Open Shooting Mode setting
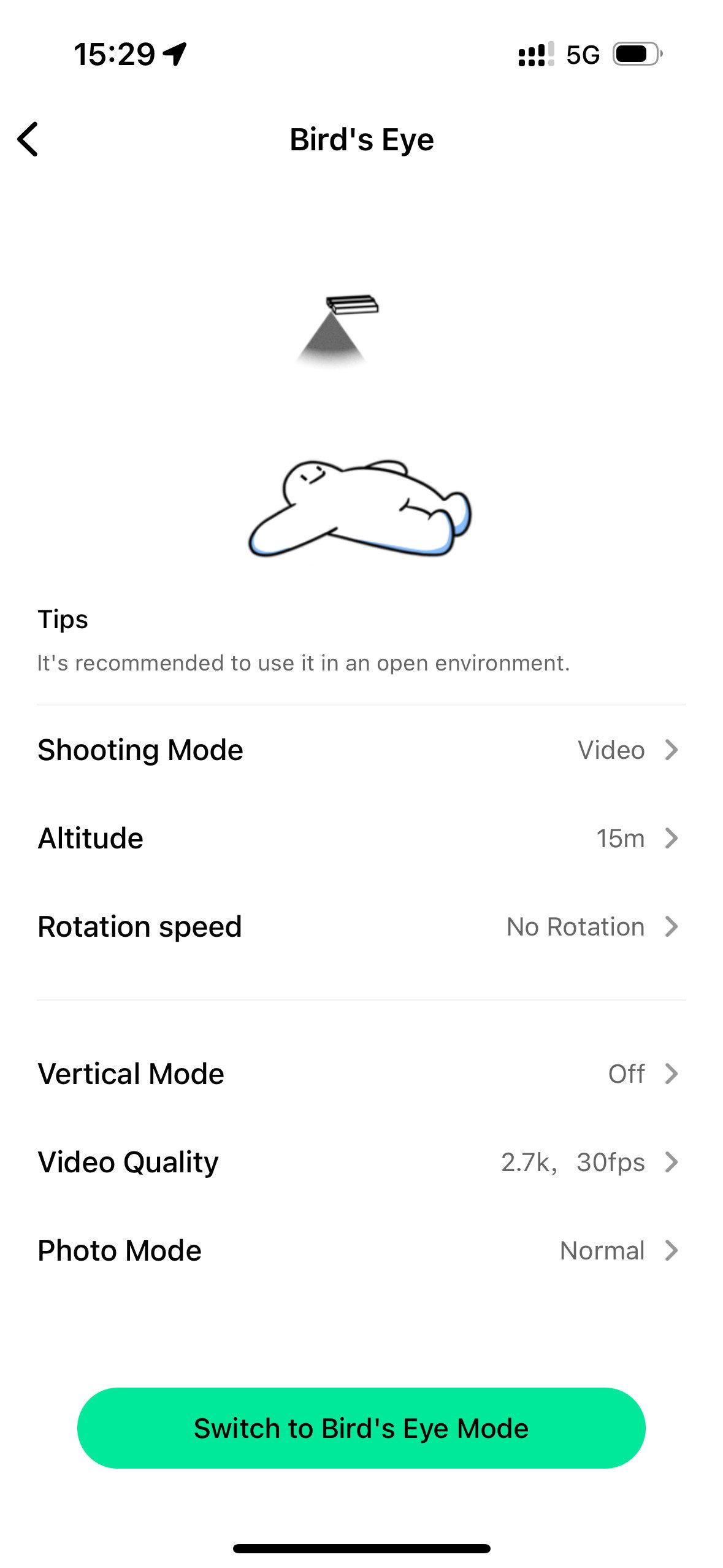Viewport: 723px width, 1568px height. 361,750
